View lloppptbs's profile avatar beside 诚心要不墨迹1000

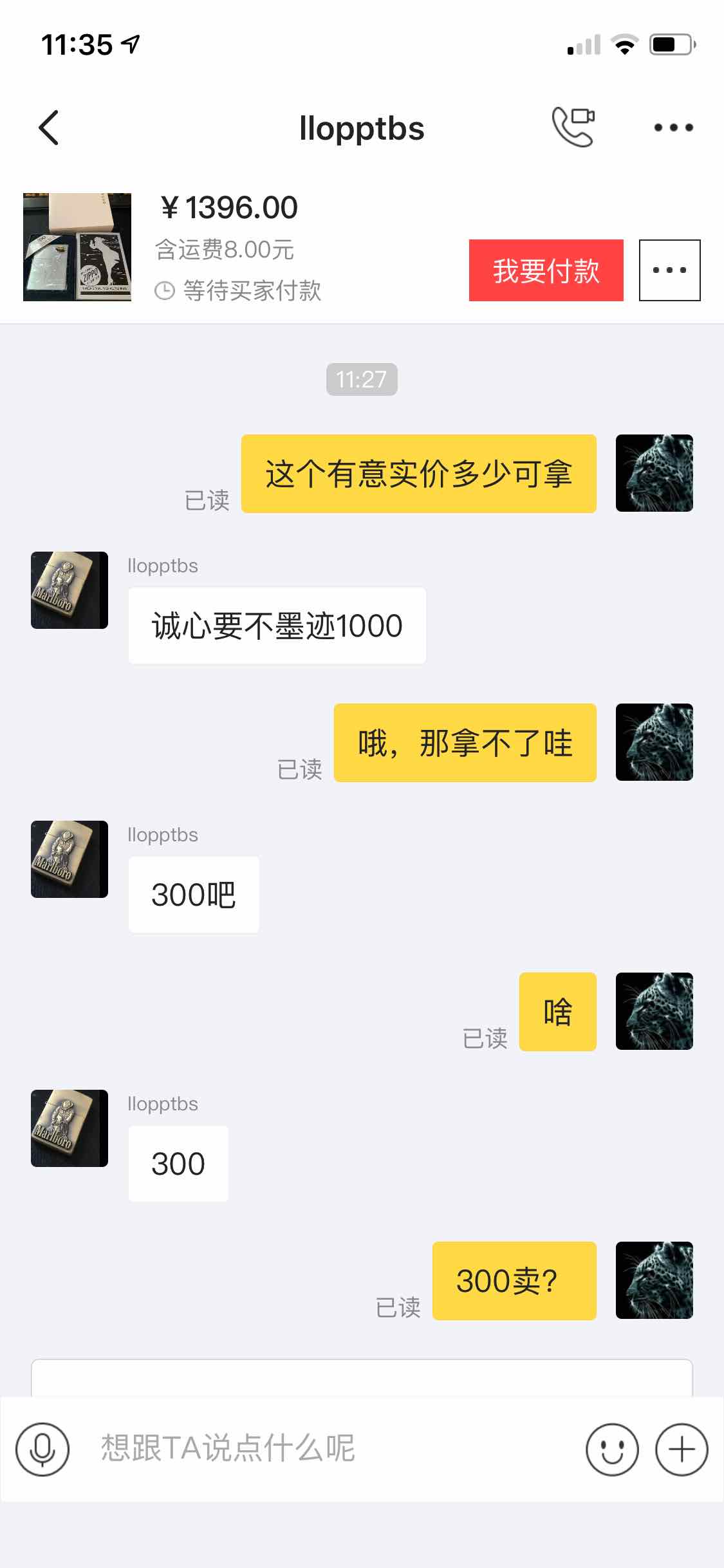click(70, 590)
